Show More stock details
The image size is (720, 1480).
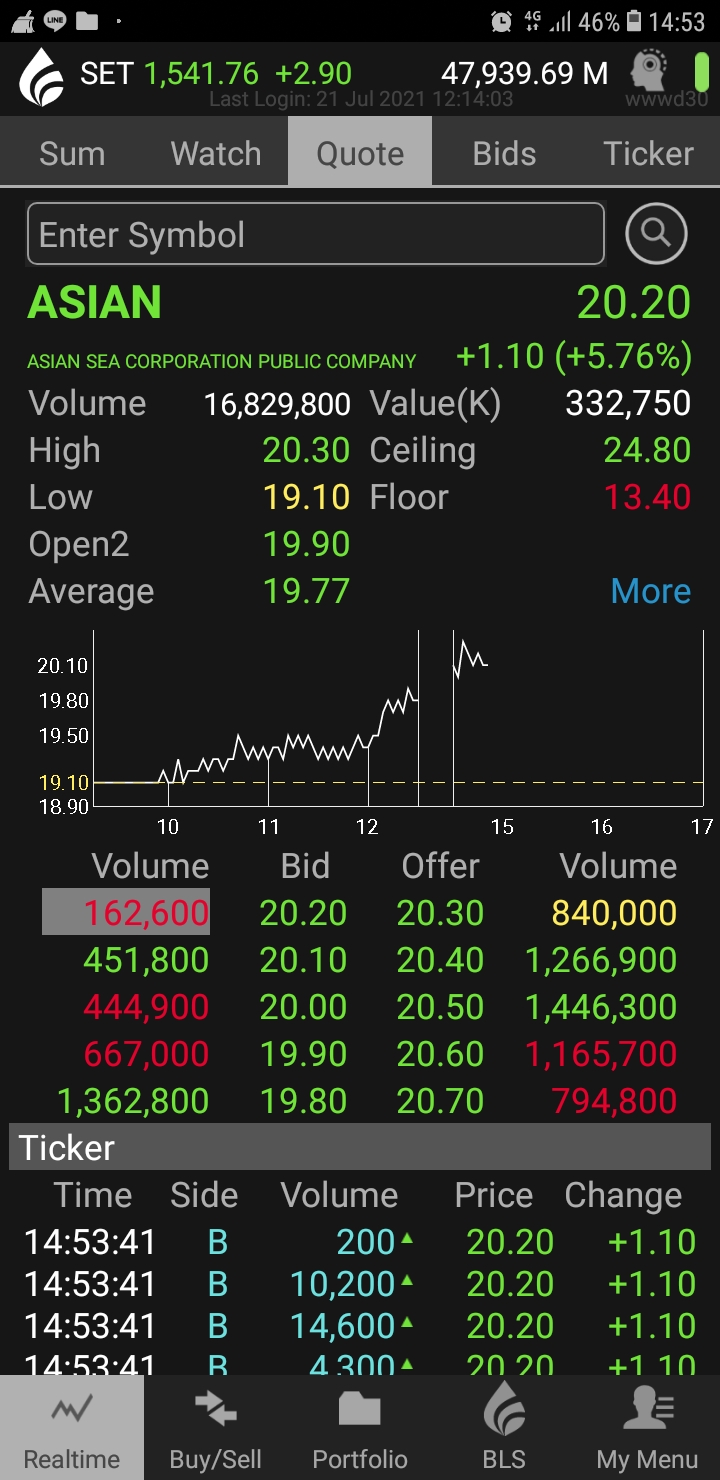(x=650, y=591)
